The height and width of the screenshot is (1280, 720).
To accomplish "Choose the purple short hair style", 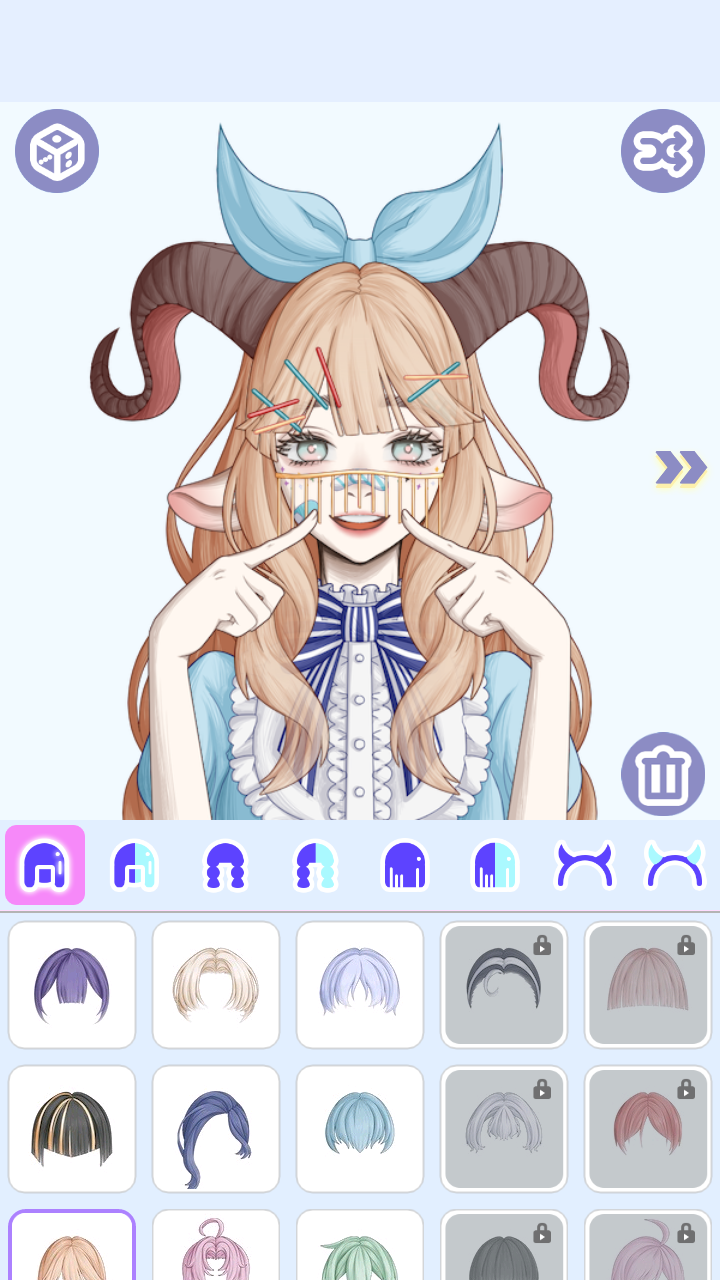I will pyautogui.click(x=72, y=985).
